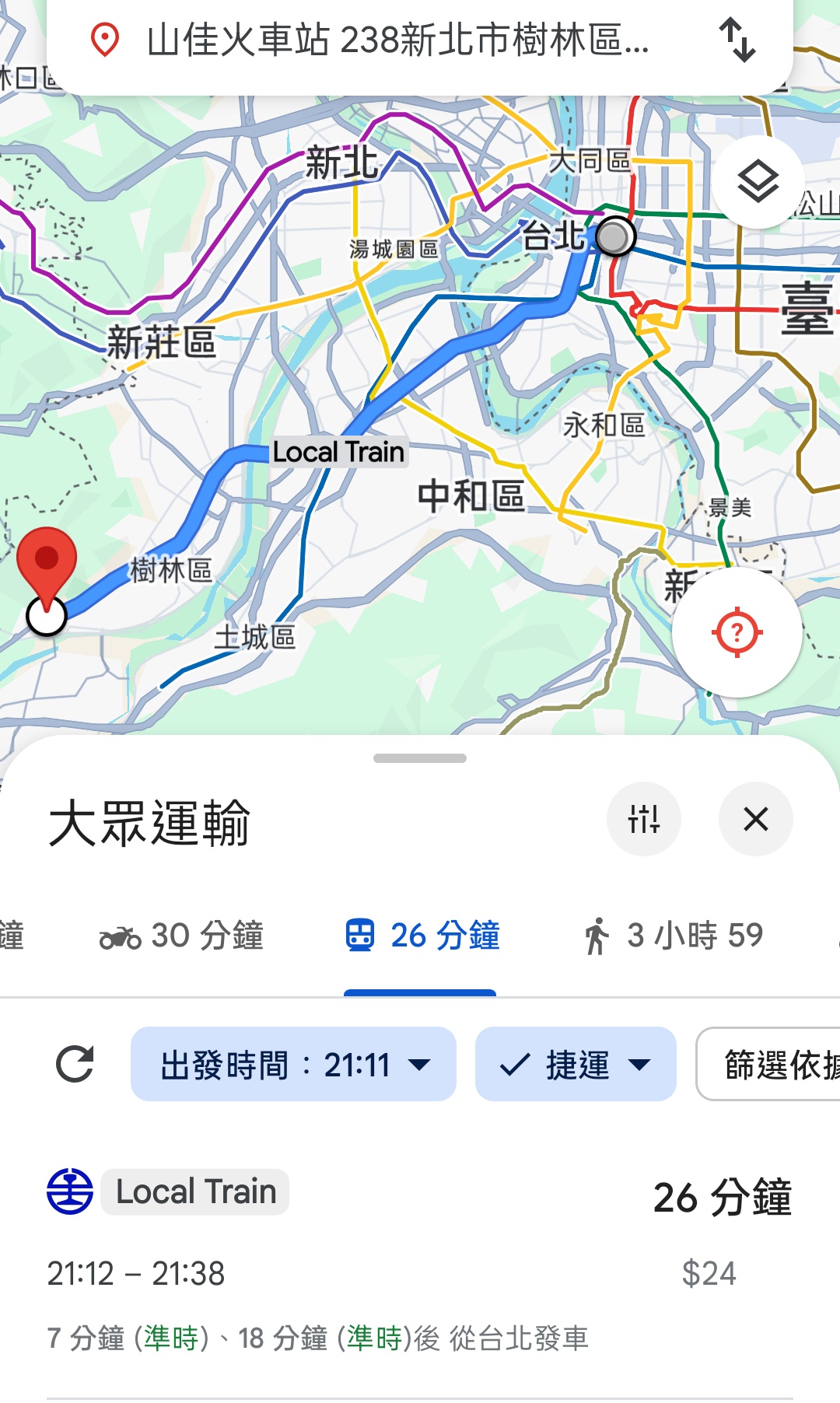Switch to motorcycle tab 30 分鐘
840x1403 pixels.
coord(182,936)
